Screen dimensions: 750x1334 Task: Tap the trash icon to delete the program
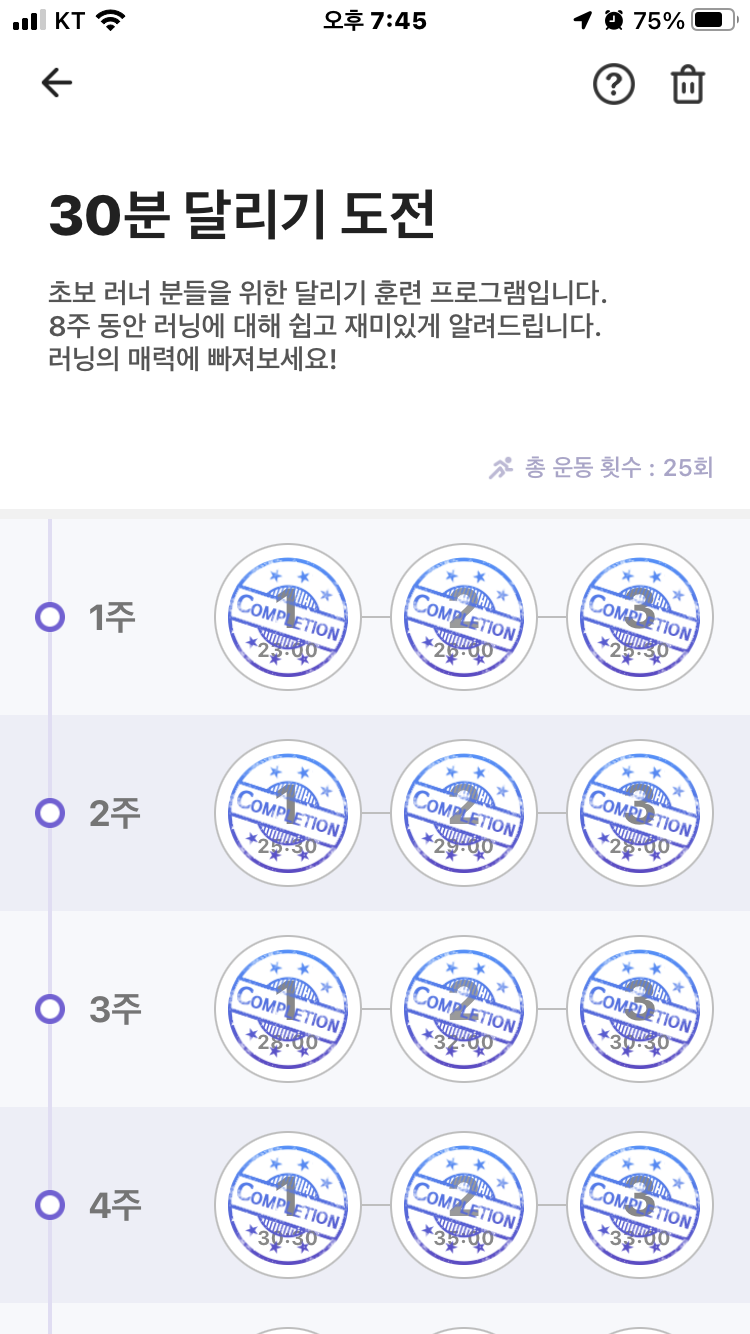click(x=687, y=84)
